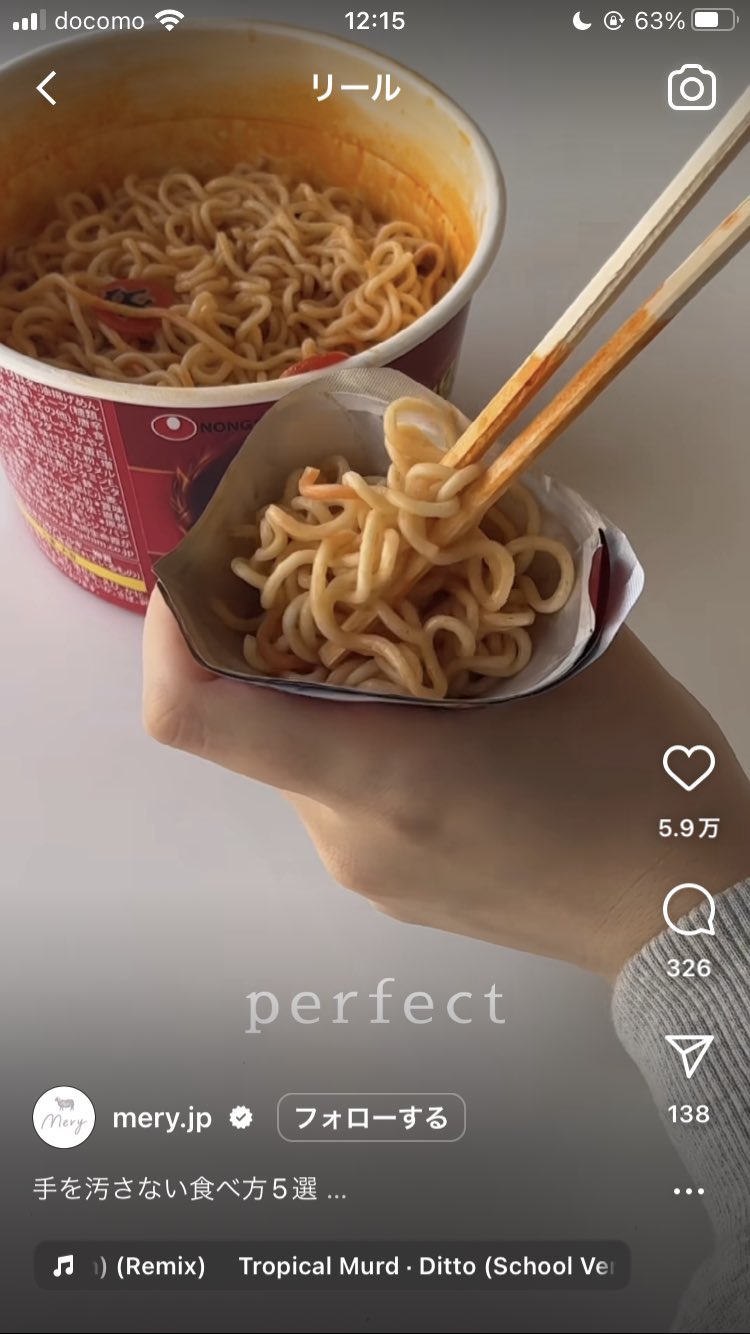Screen dimensions: 750x1334
Task: Open the three-dot more options menu
Action: (689, 1191)
